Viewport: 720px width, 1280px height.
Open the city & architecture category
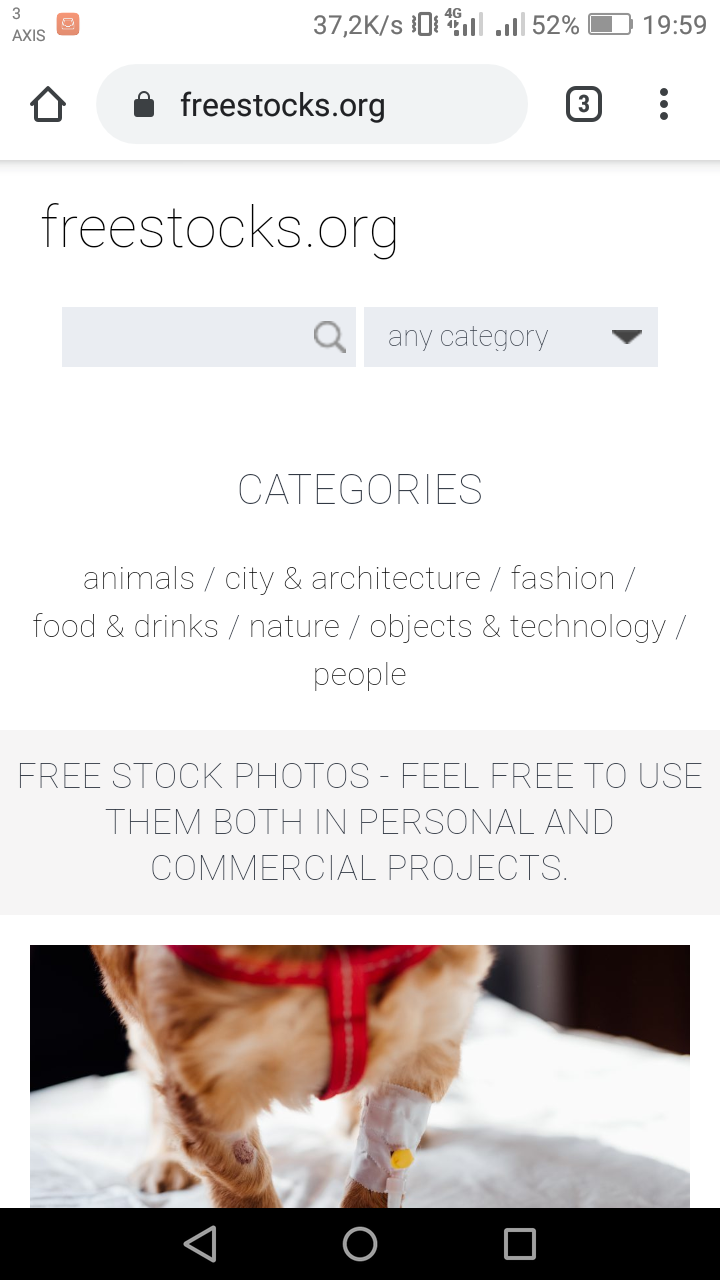(352, 578)
